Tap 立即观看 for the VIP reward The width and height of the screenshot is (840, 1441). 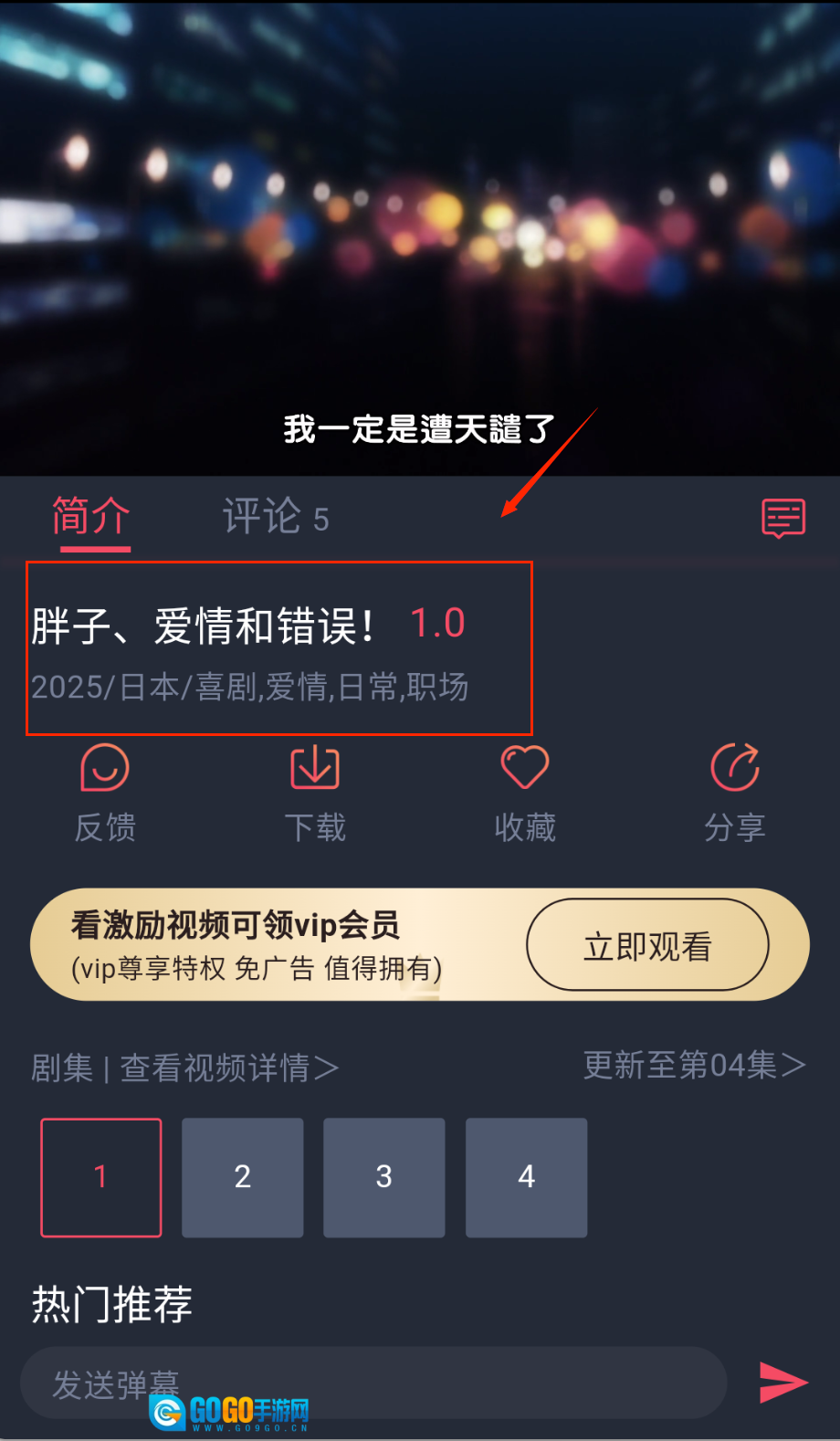click(647, 945)
